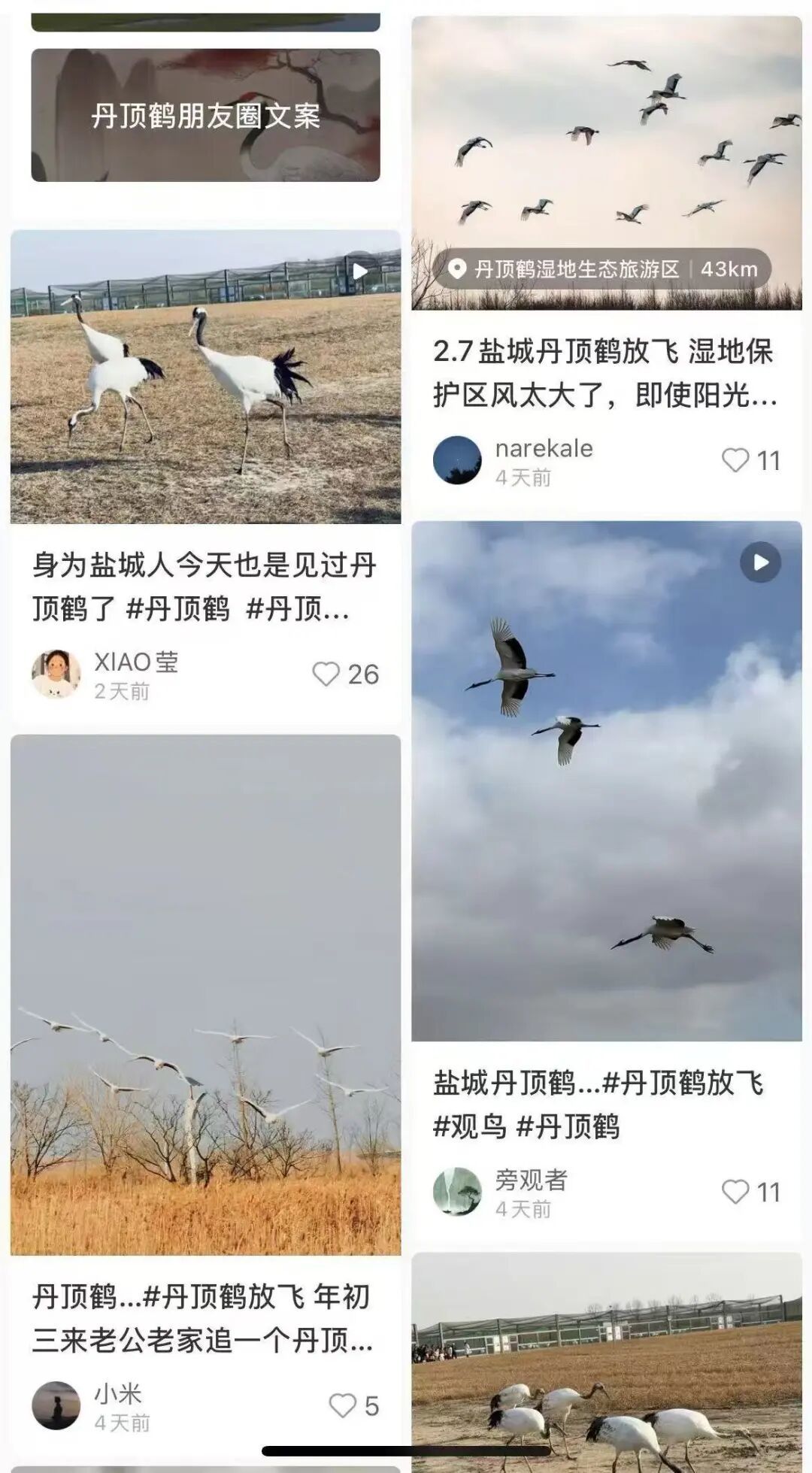This screenshot has height=1473, width=812.
Task: Like 小米's post
Action: [343, 1405]
